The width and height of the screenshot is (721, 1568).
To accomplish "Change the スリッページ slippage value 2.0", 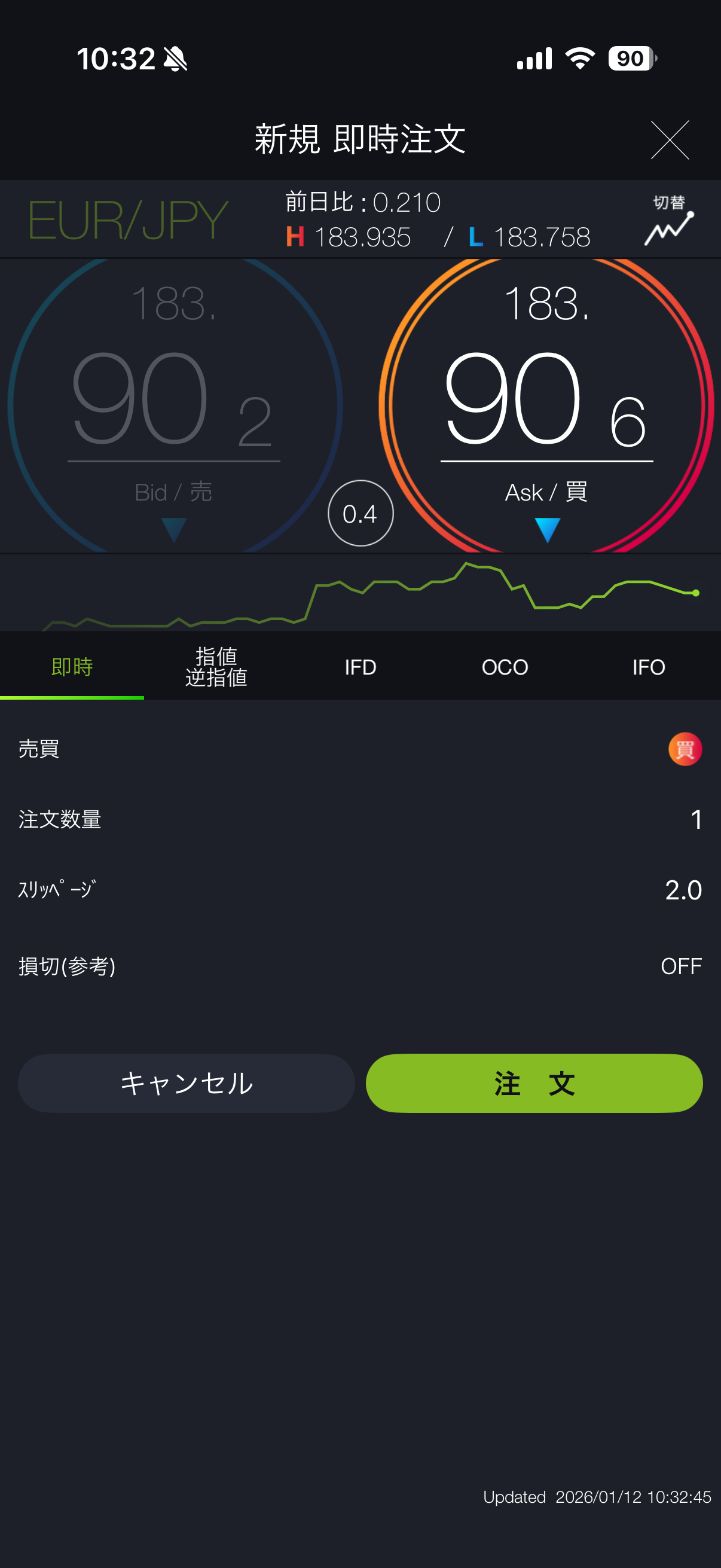I will click(683, 890).
